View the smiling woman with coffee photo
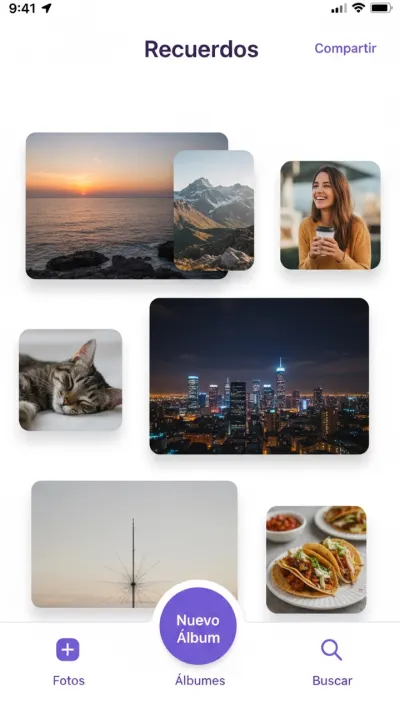Image resolution: width=400 pixels, height=712 pixels. tap(330, 215)
